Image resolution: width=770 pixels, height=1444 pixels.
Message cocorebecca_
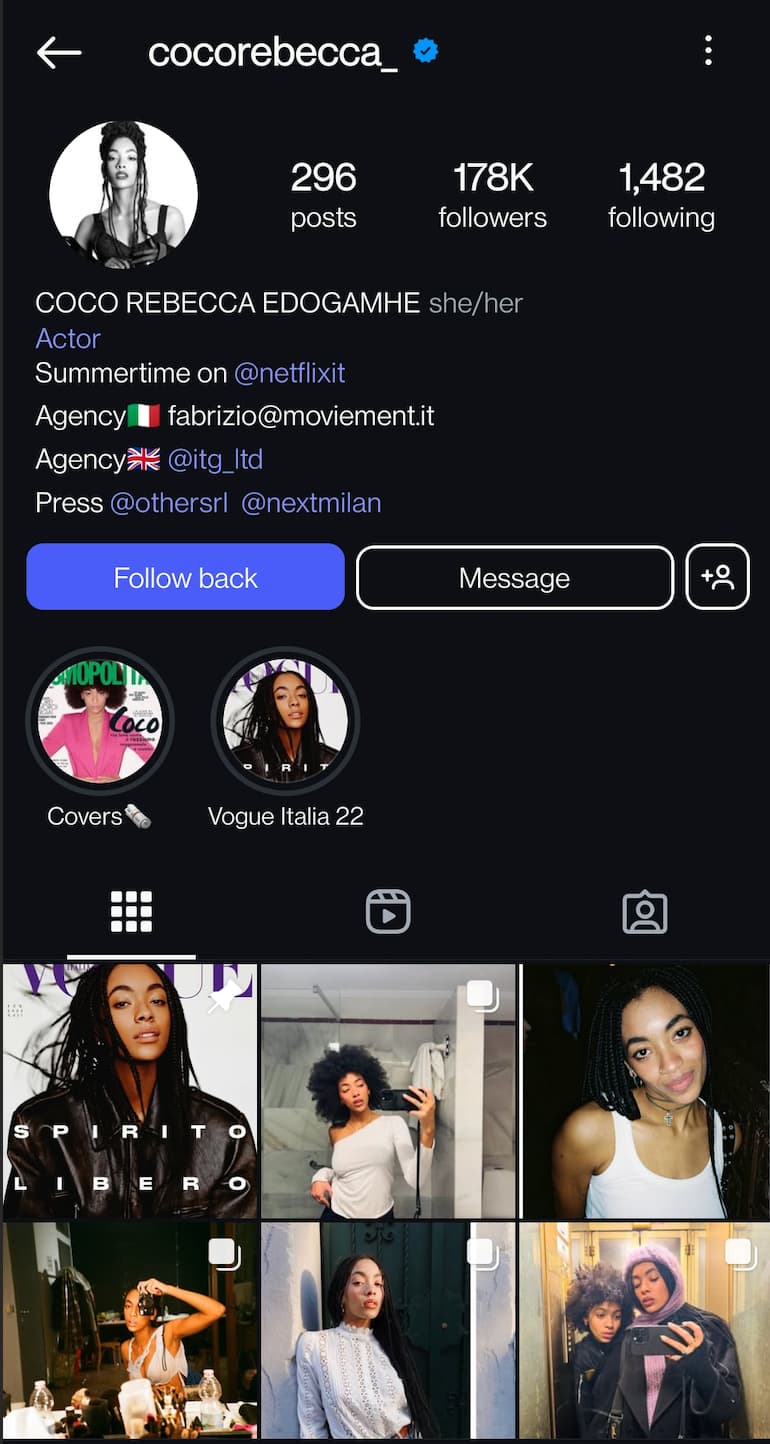tap(515, 577)
